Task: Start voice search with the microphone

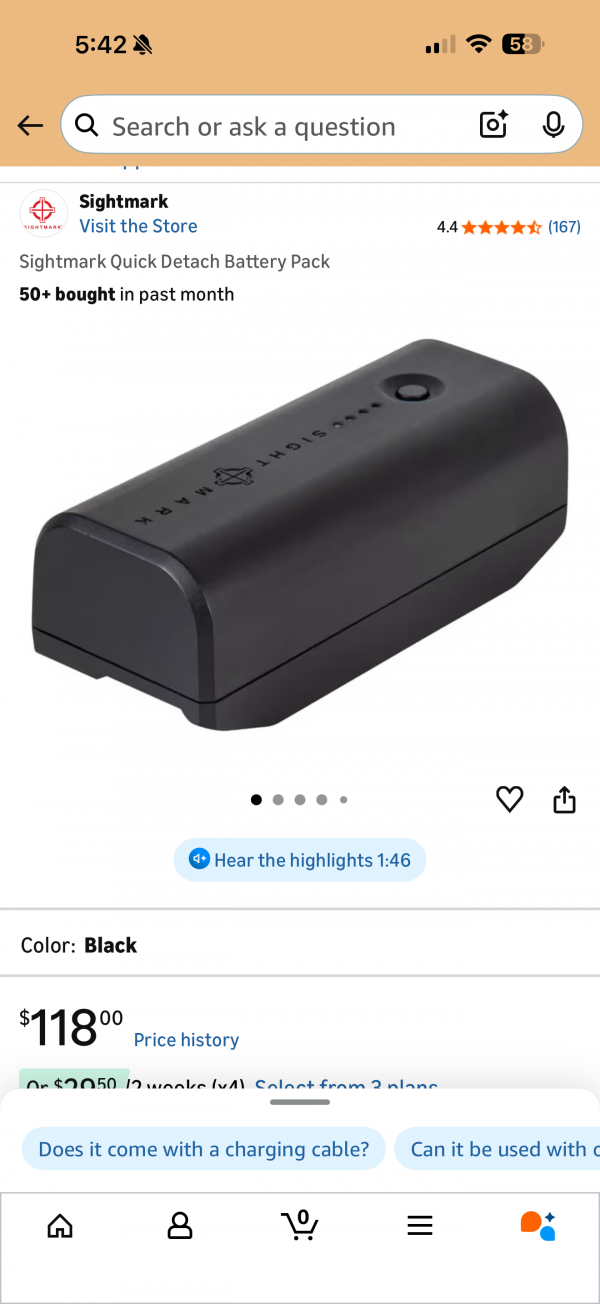Action: pyautogui.click(x=553, y=126)
